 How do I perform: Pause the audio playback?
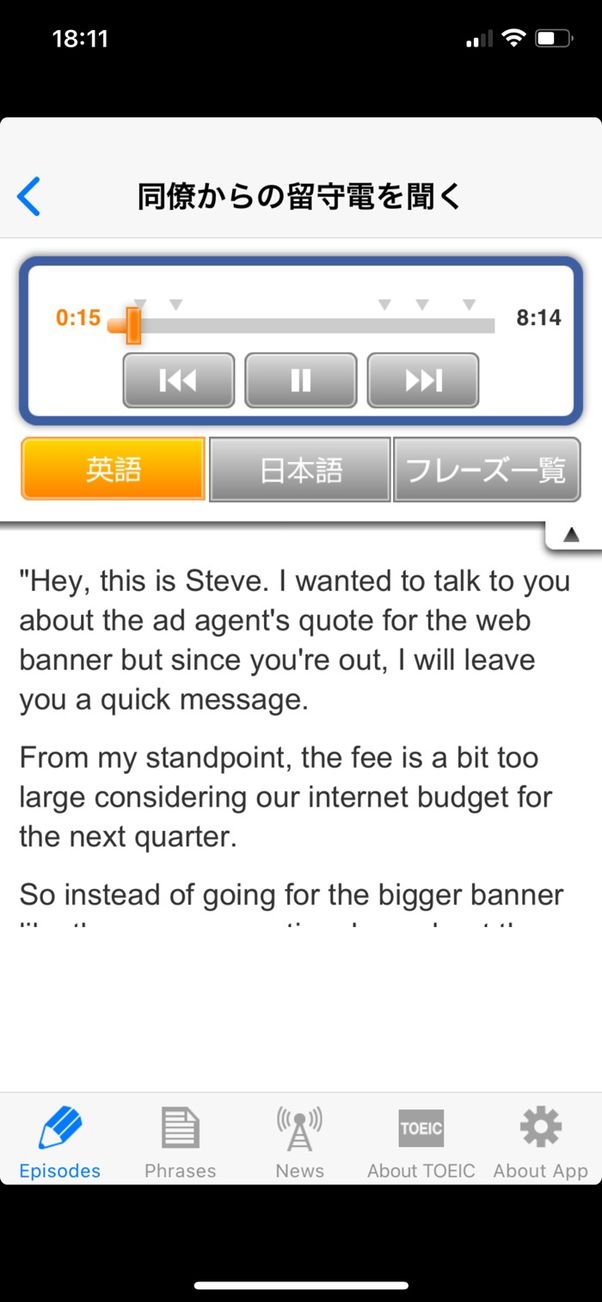coord(301,380)
